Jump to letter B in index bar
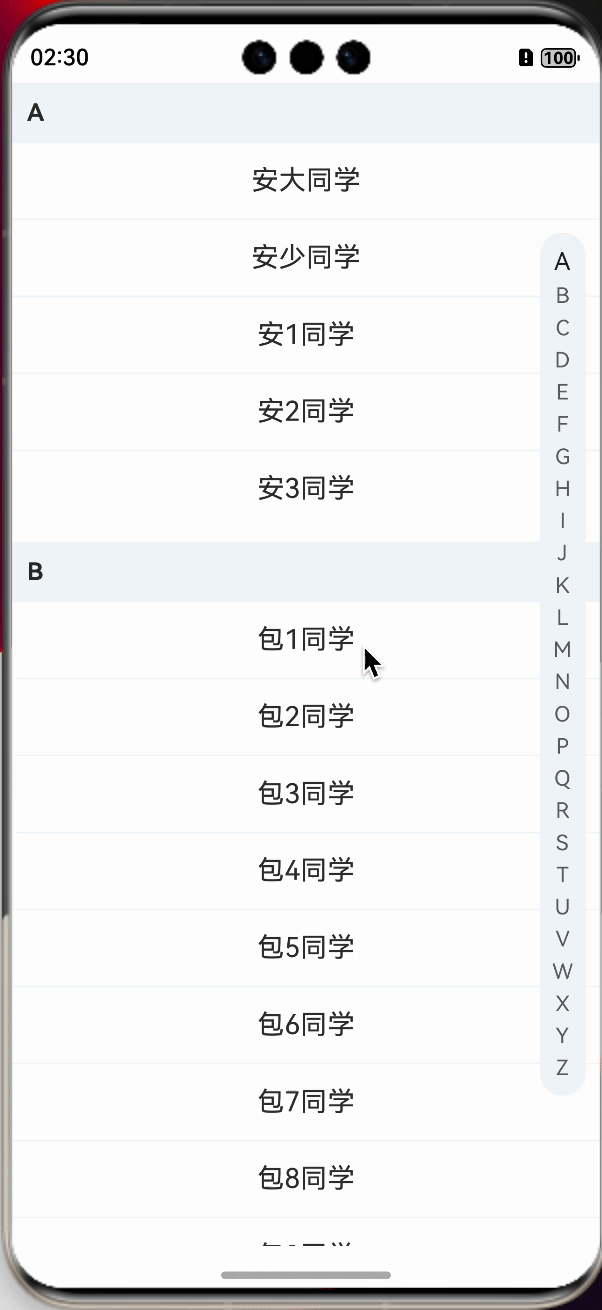The height and width of the screenshot is (1310, 602). pyautogui.click(x=562, y=295)
